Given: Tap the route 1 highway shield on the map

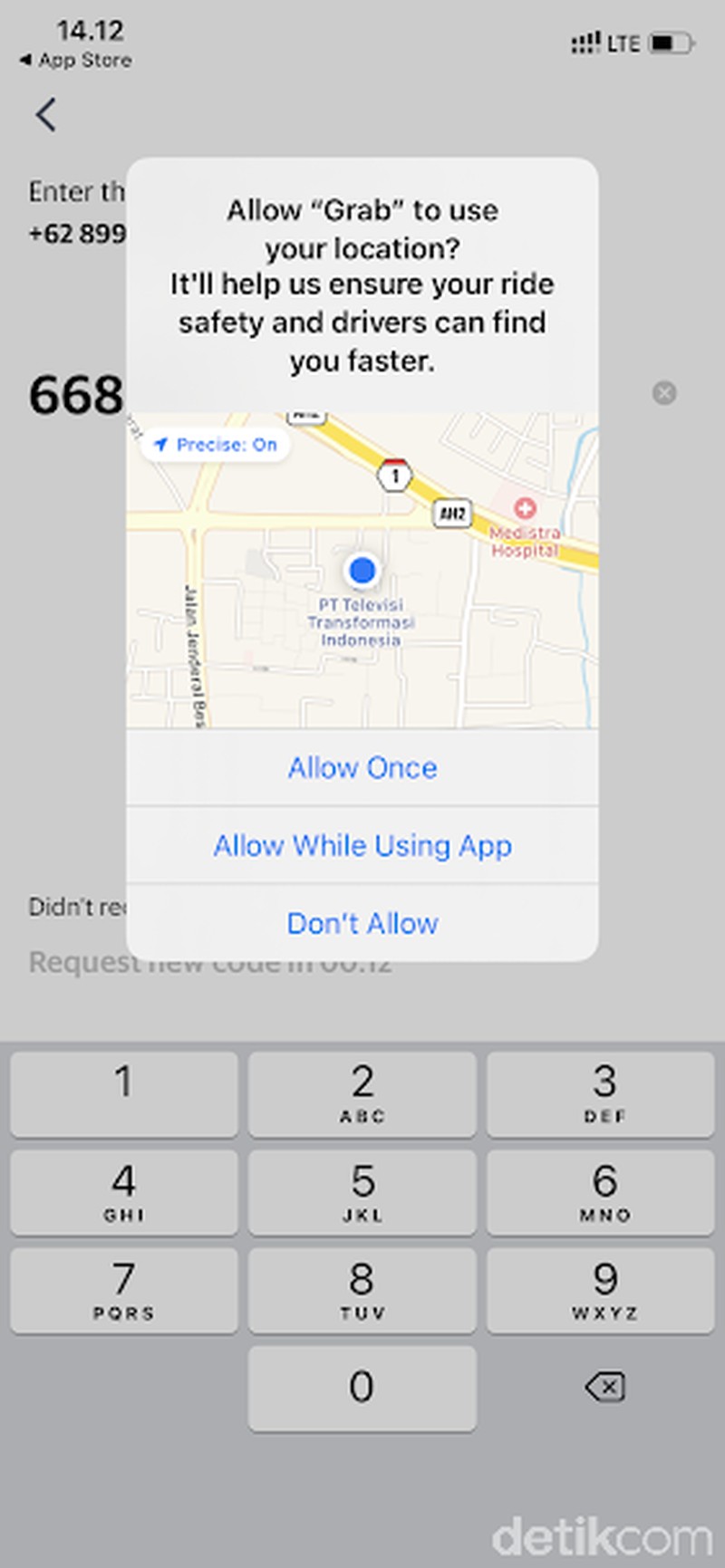Looking at the screenshot, I should point(396,474).
